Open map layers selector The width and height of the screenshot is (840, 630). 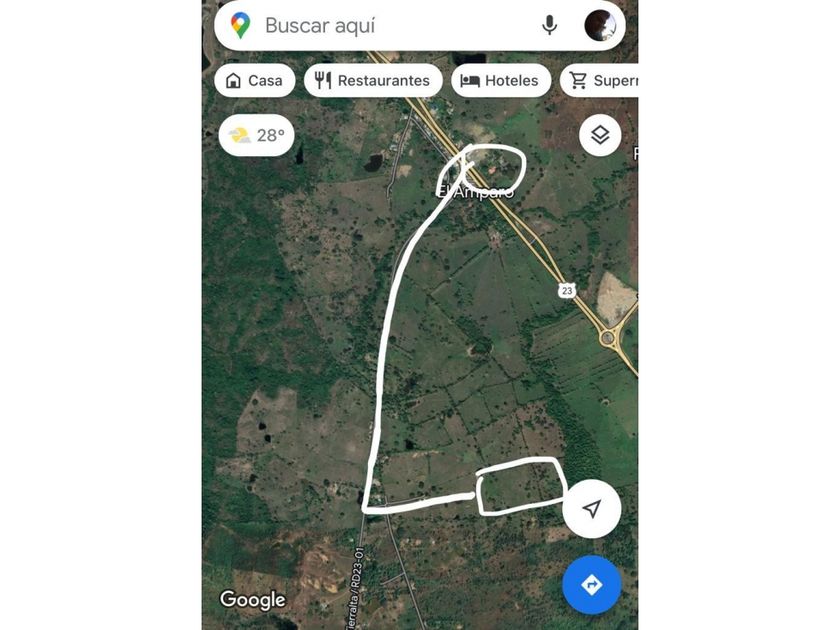(x=600, y=135)
